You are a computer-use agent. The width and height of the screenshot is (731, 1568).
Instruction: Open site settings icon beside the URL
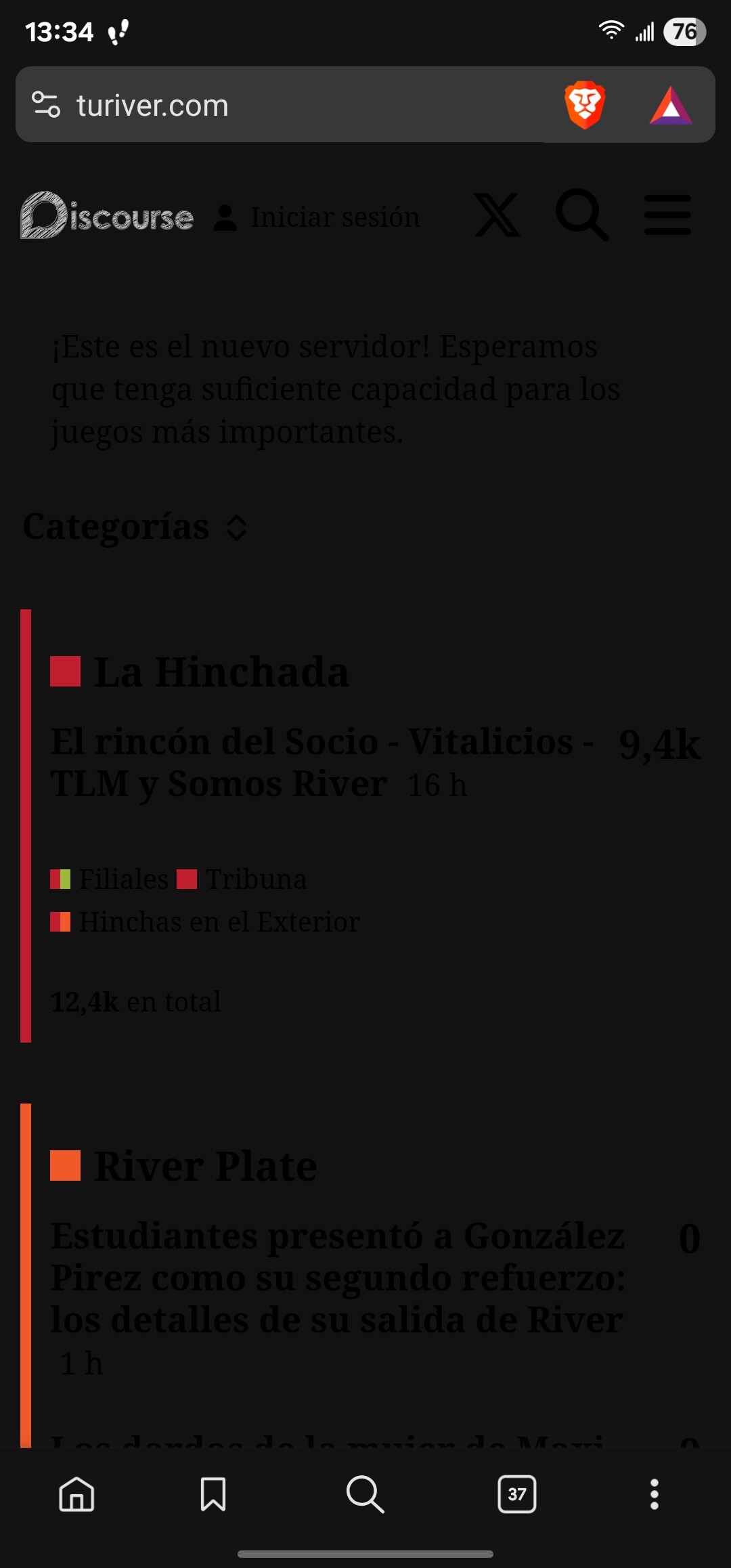pos(46,105)
